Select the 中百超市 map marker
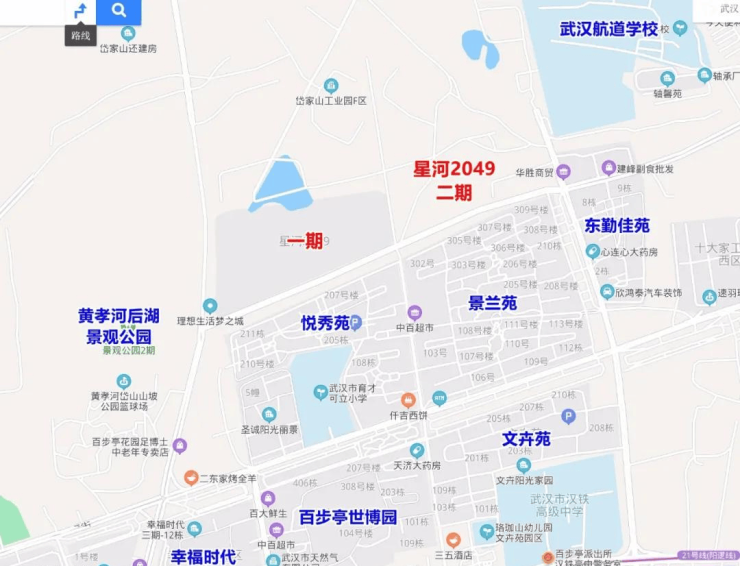 coord(414,312)
